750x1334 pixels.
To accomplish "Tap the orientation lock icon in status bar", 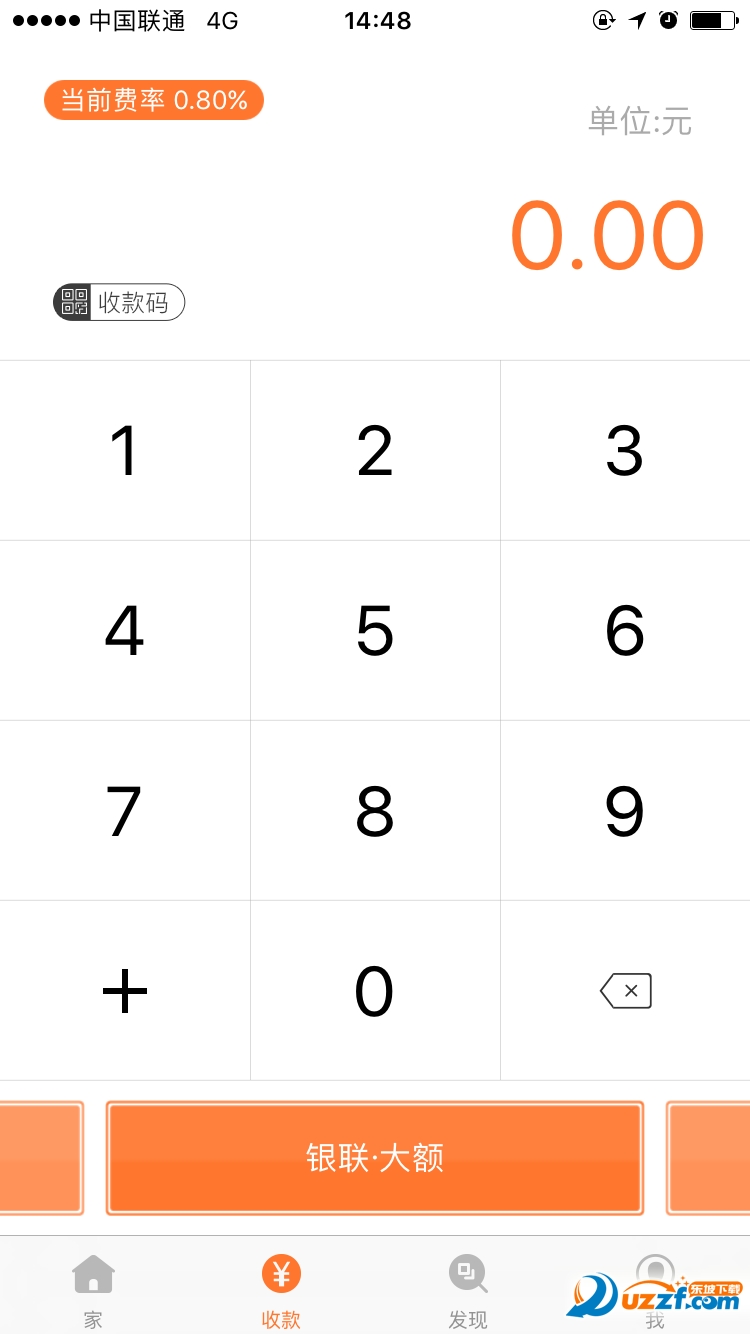I will pyautogui.click(x=604, y=19).
